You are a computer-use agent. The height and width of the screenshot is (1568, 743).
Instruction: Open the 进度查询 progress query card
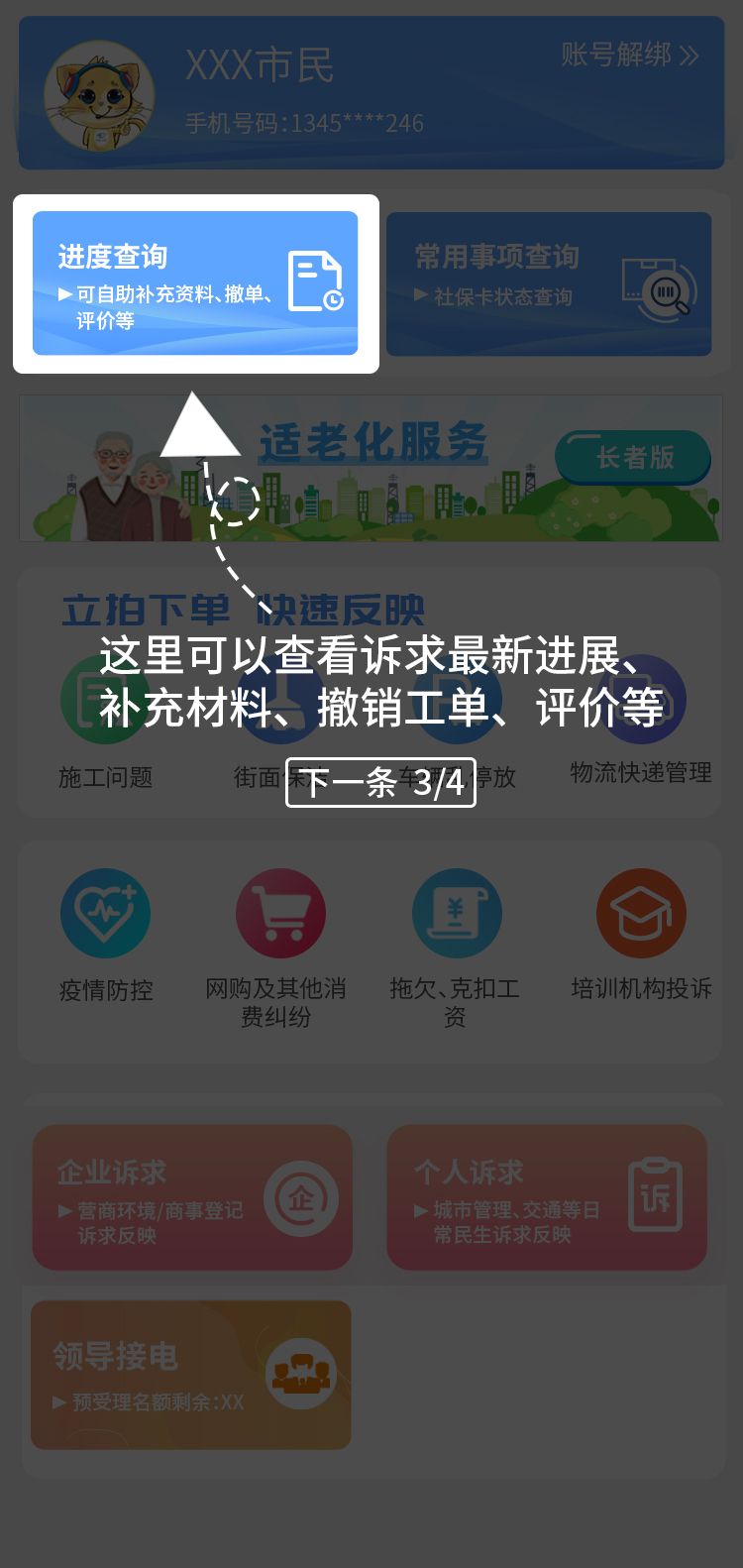tap(195, 283)
